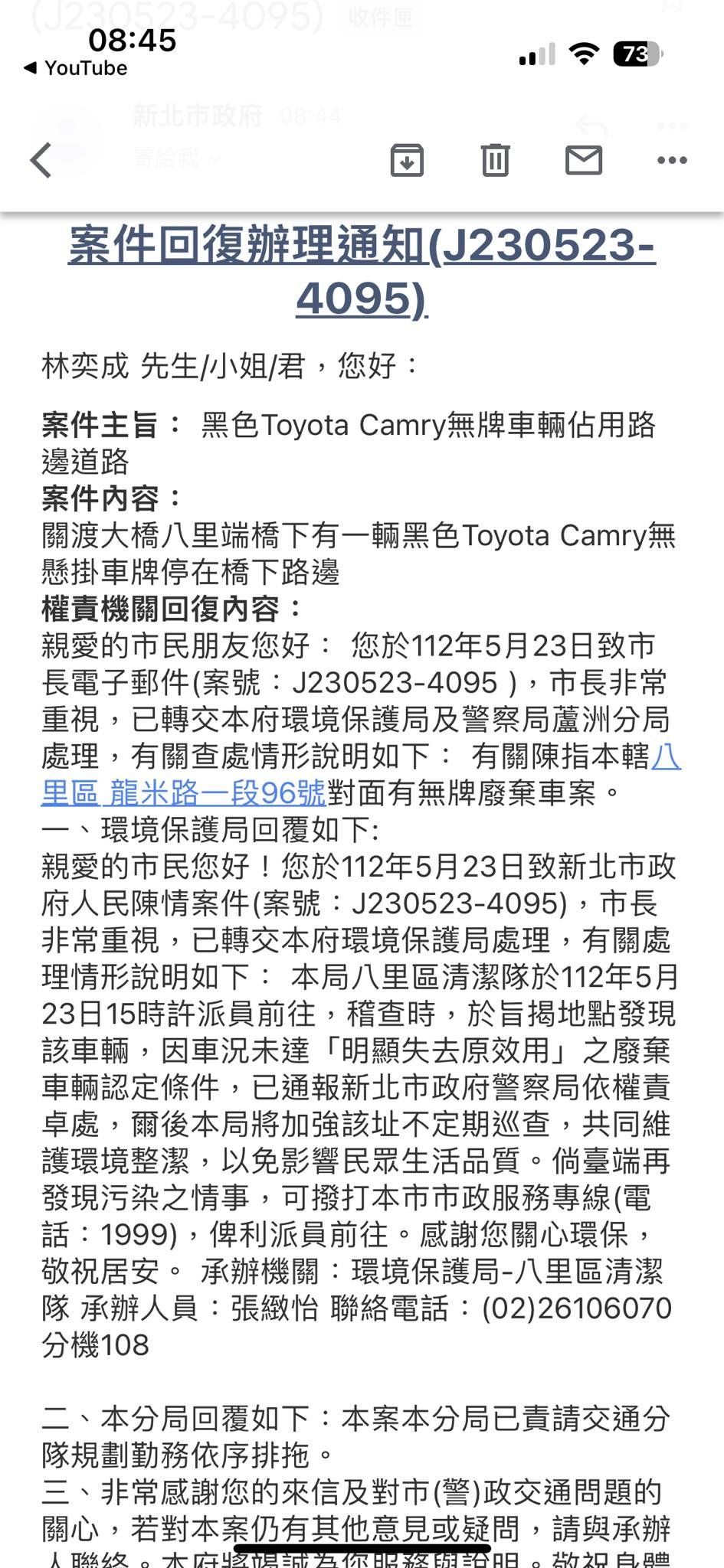Archive this email
This screenshot has width=724, height=1568.
[407, 160]
